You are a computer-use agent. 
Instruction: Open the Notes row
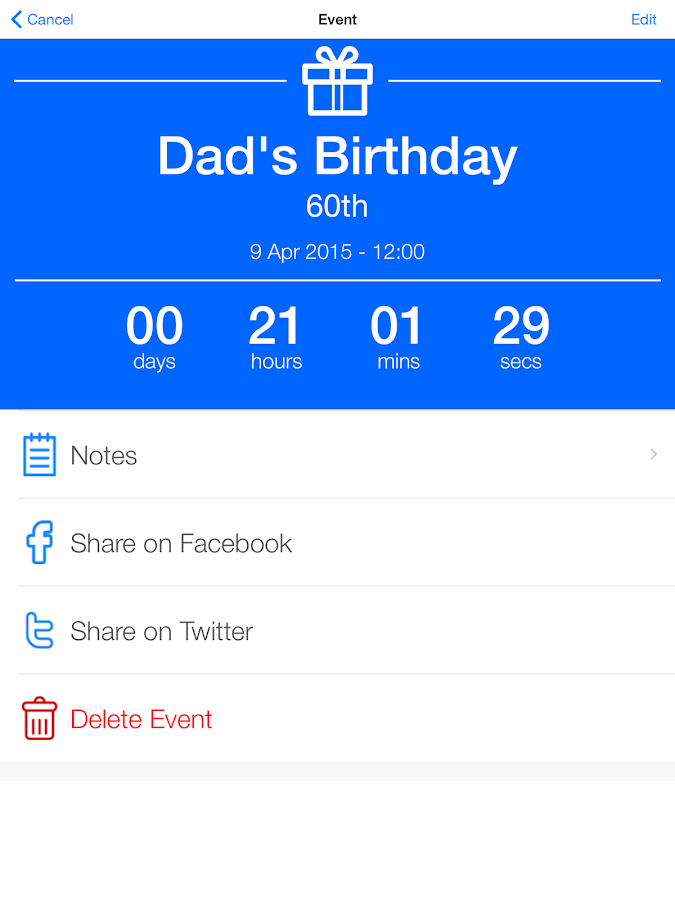337,455
